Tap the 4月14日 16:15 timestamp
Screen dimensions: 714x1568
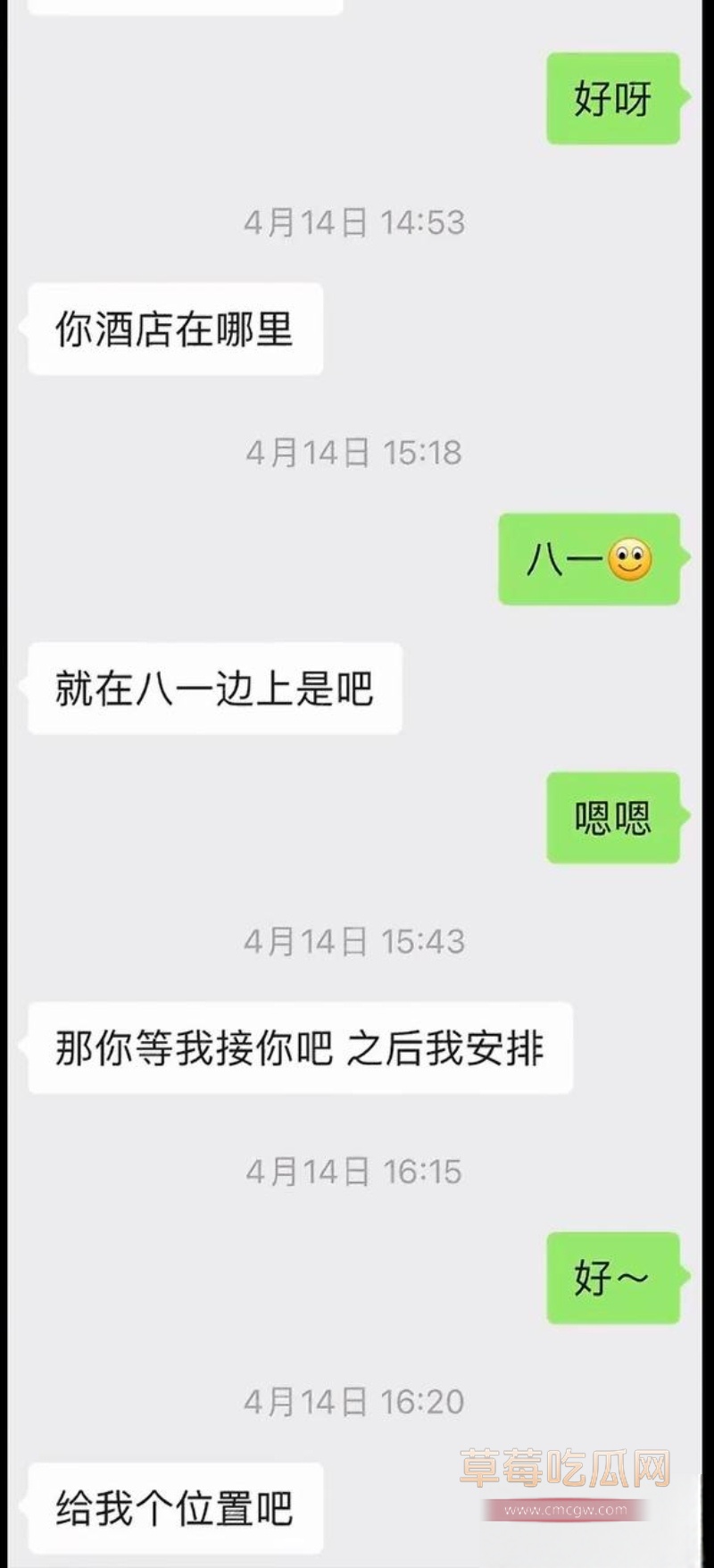[356, 1170]
